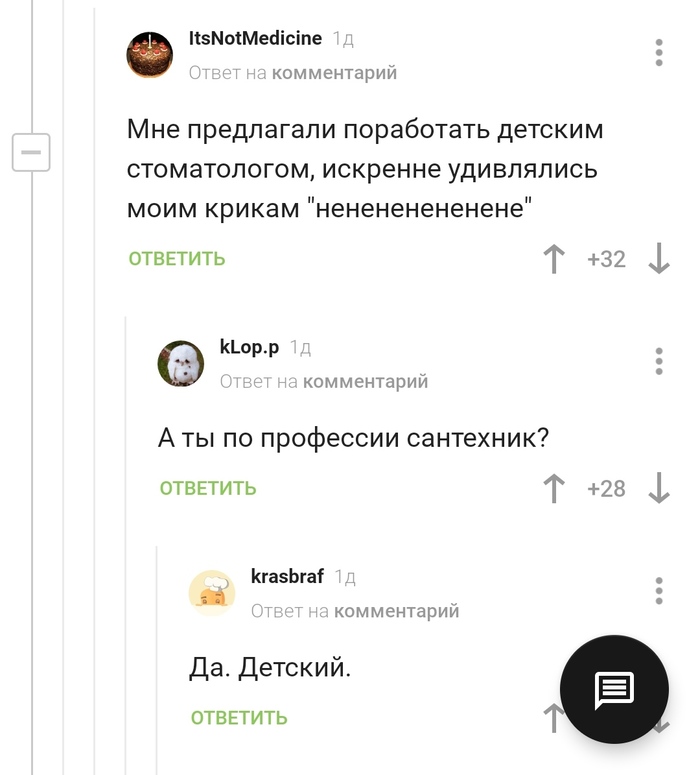700x775 pixels.
Task: Open the overflow menu on ItsNotMedicine's comment
Action: tap(658, 53)
